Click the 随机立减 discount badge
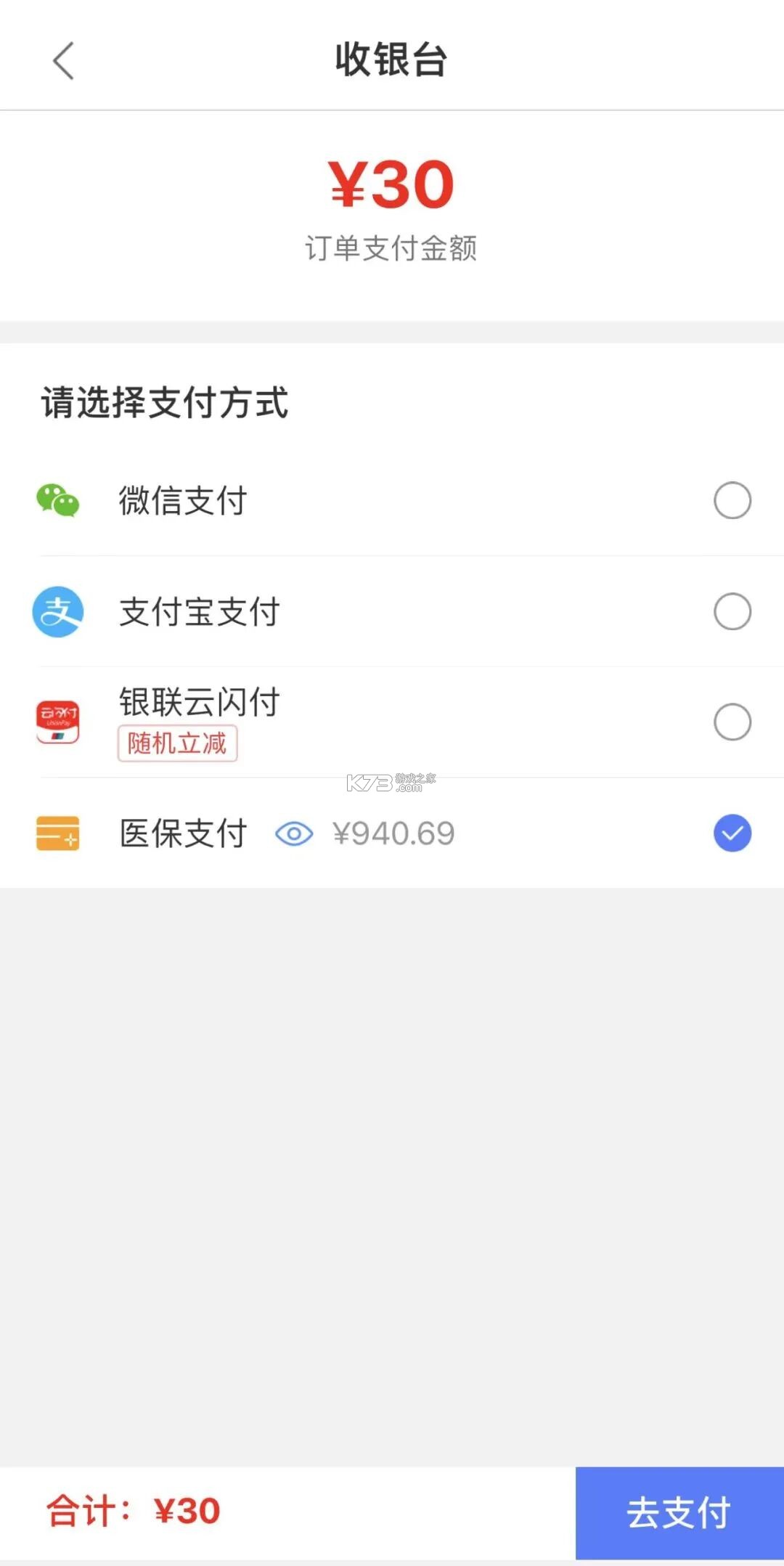Viewport: 784px width, 1566px height. (178, 744)
